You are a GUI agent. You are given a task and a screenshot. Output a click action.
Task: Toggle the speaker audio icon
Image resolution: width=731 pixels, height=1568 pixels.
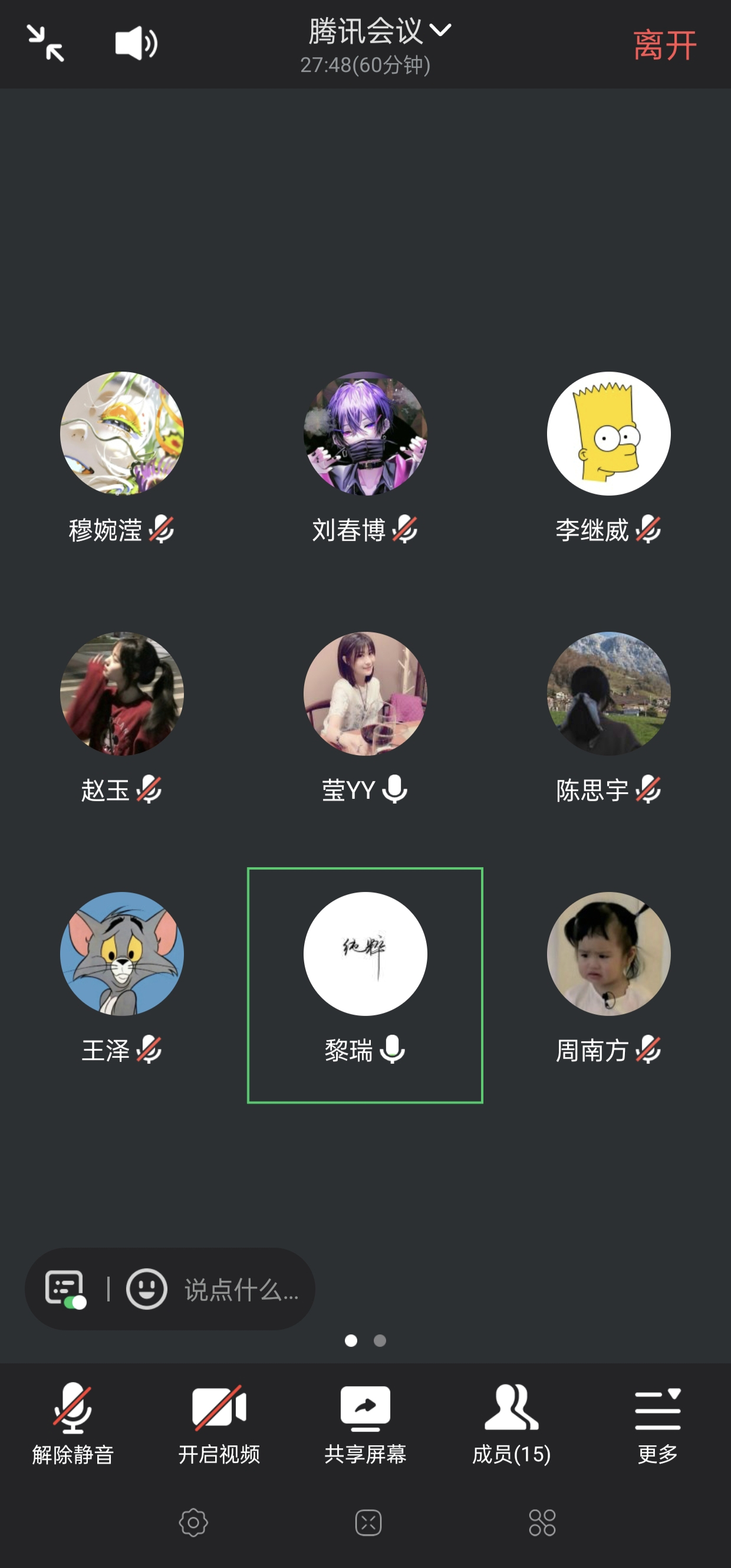point(136,43)
